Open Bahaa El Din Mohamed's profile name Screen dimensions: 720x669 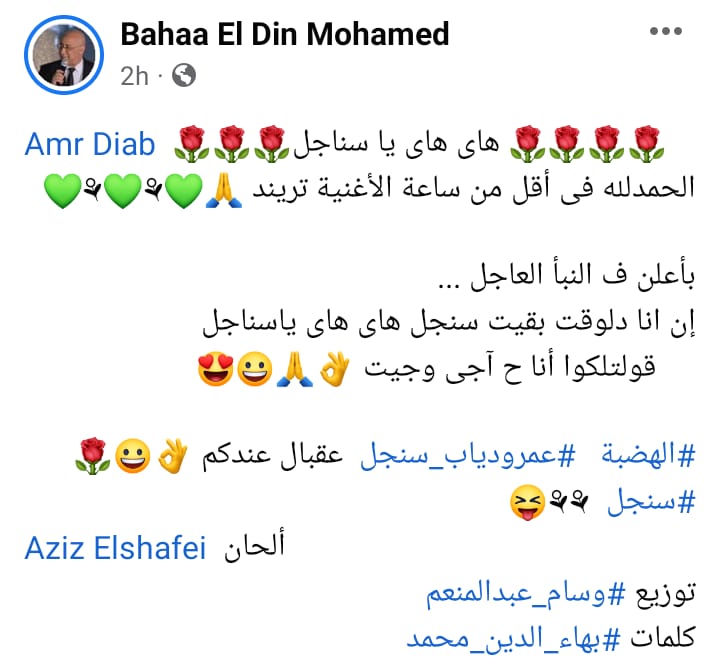[x=284, y=34]
